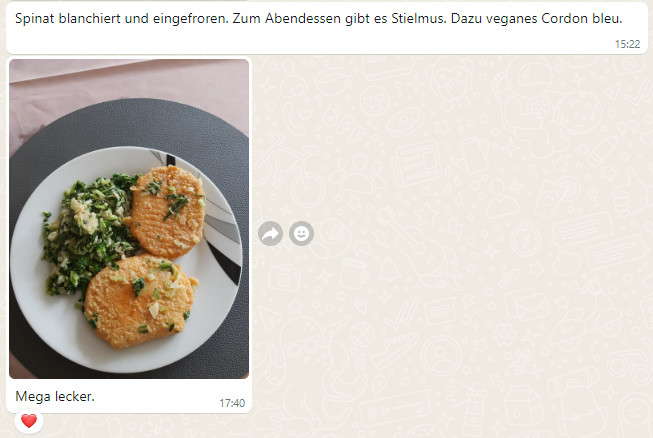View the heart reaction under Mega lecker

pos(29,421)
